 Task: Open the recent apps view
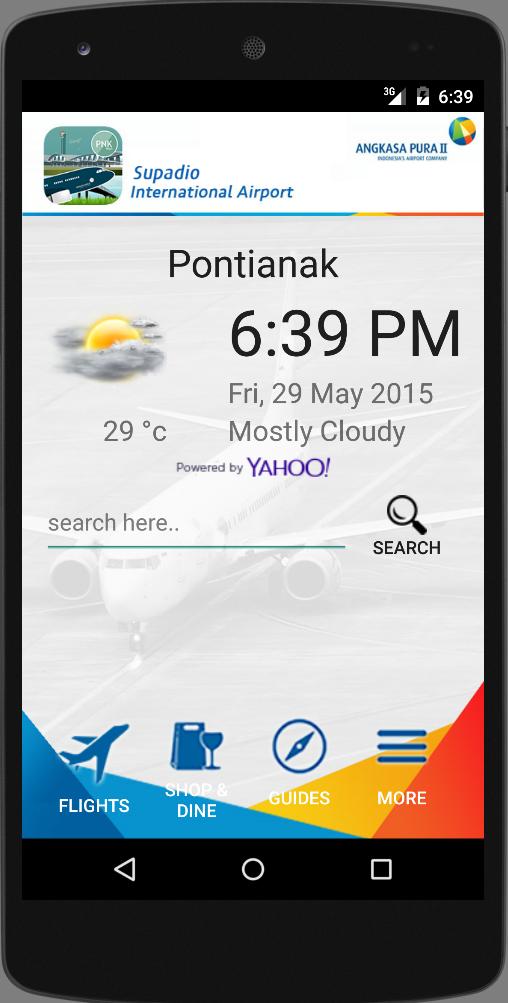point(381,869)
